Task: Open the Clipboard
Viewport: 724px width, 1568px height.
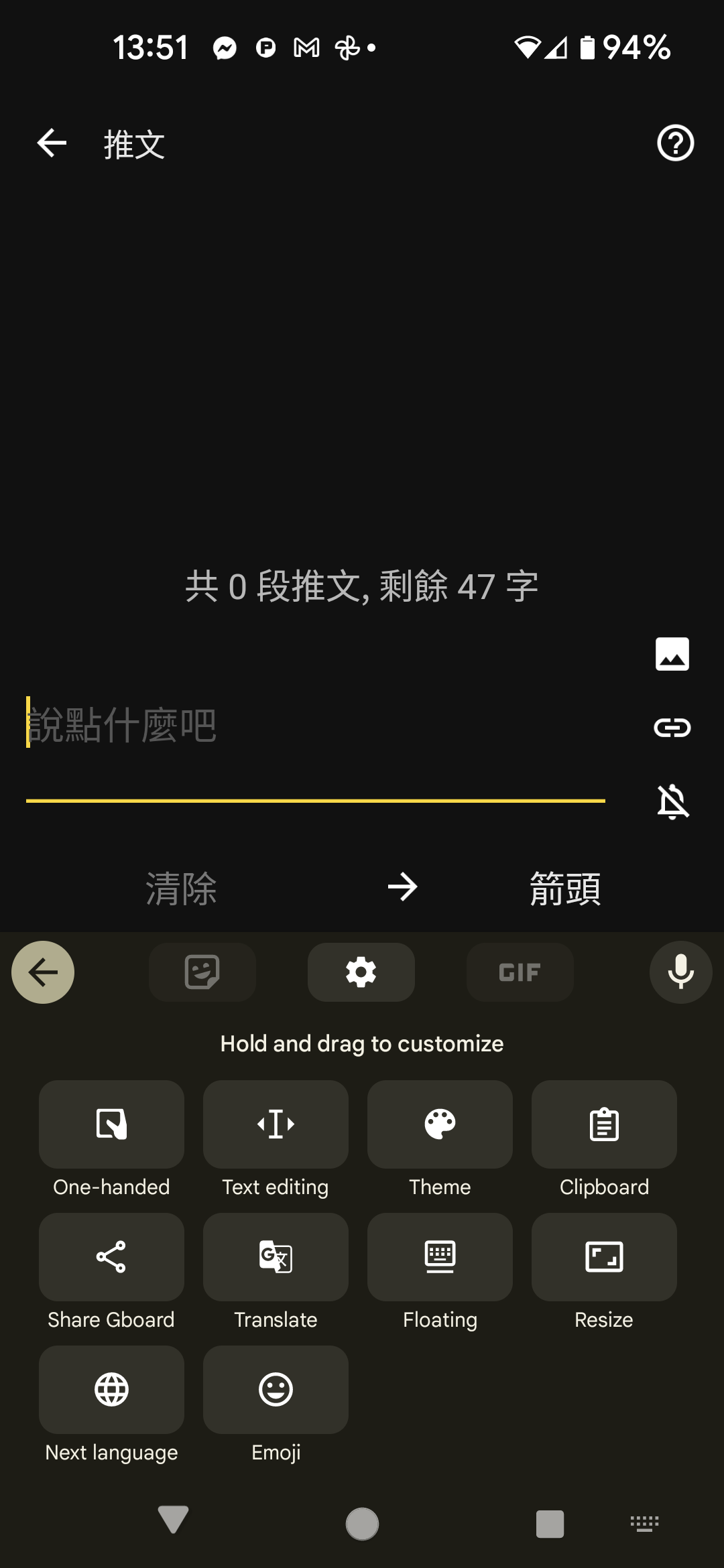Action: tap(604, 1124)
